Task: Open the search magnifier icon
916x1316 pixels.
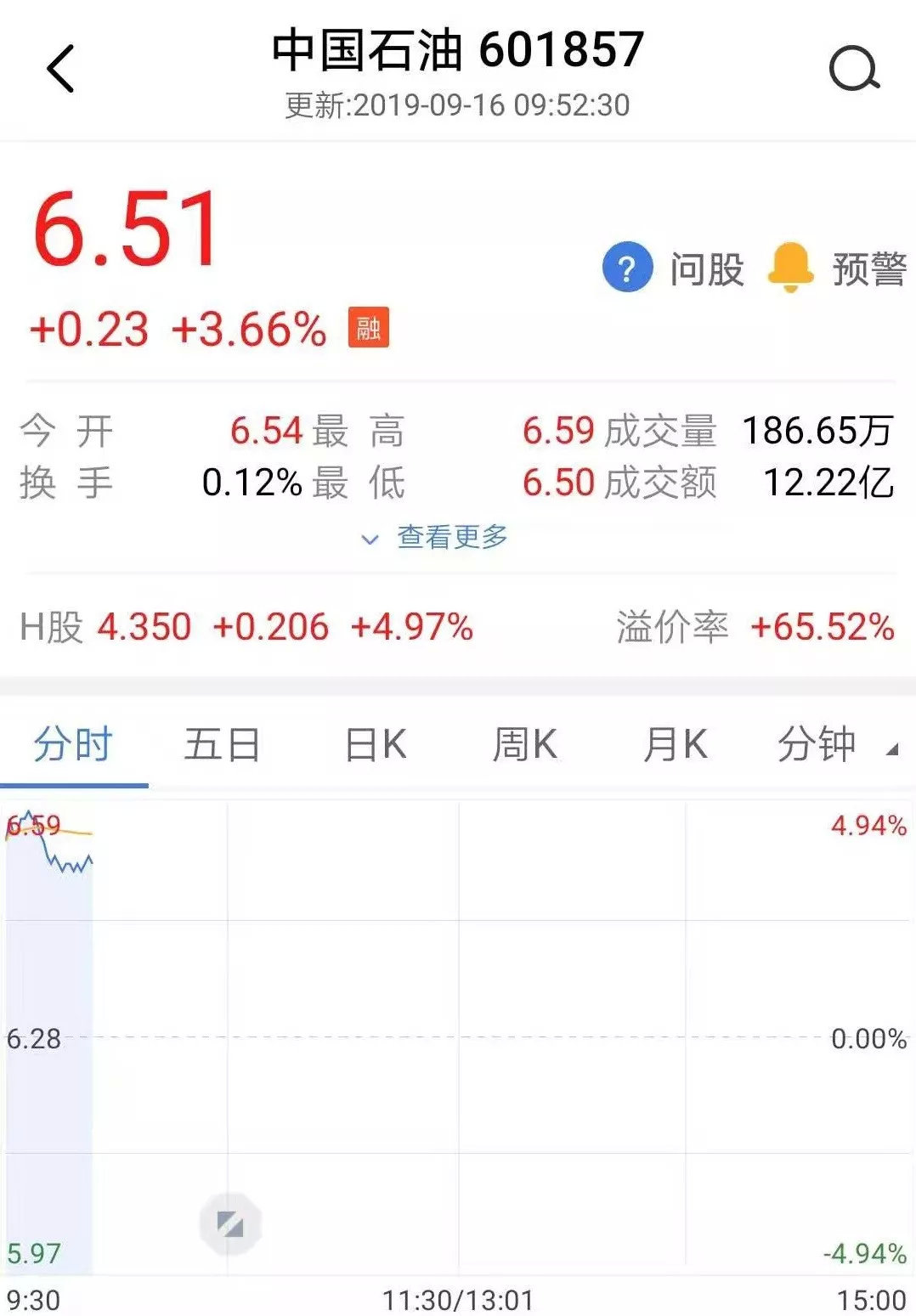Action: point(854,69)
